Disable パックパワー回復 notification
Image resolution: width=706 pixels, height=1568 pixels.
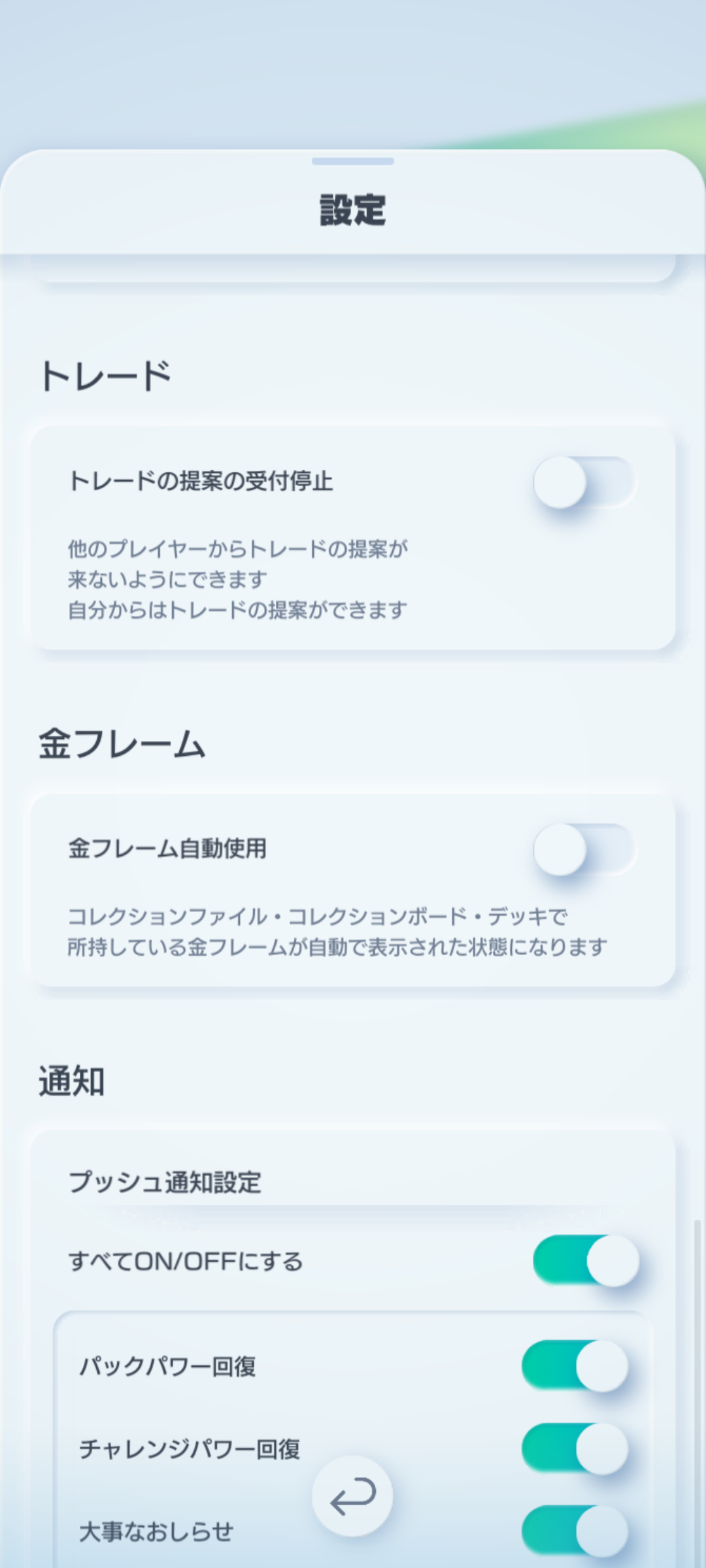point(575,1365)
